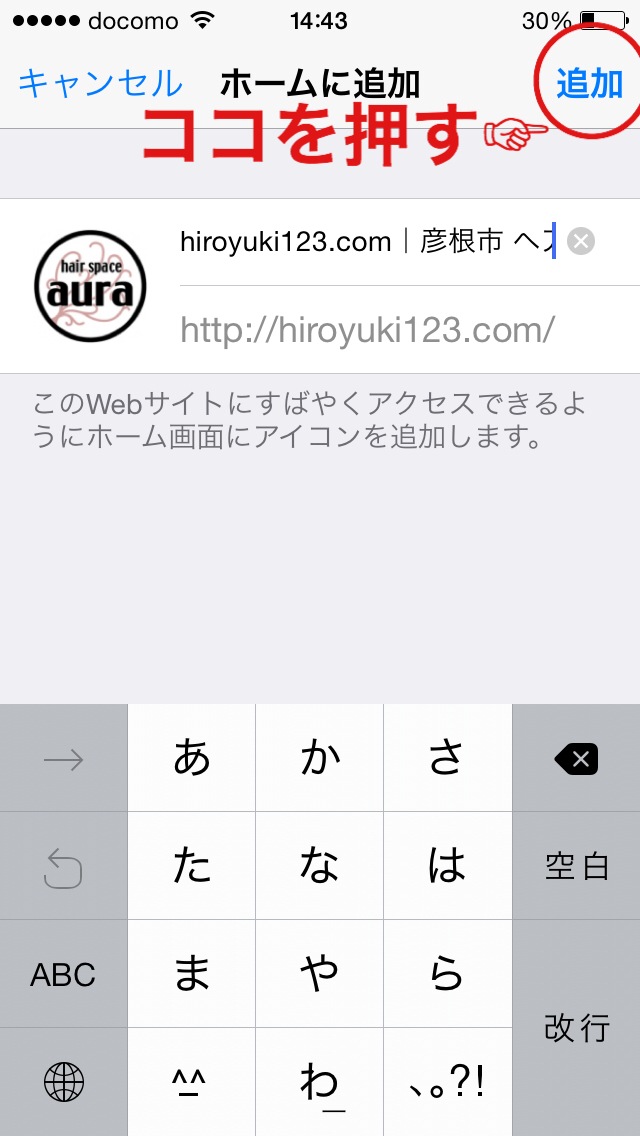Insert a space with 空白 key

tap(576, 866)
